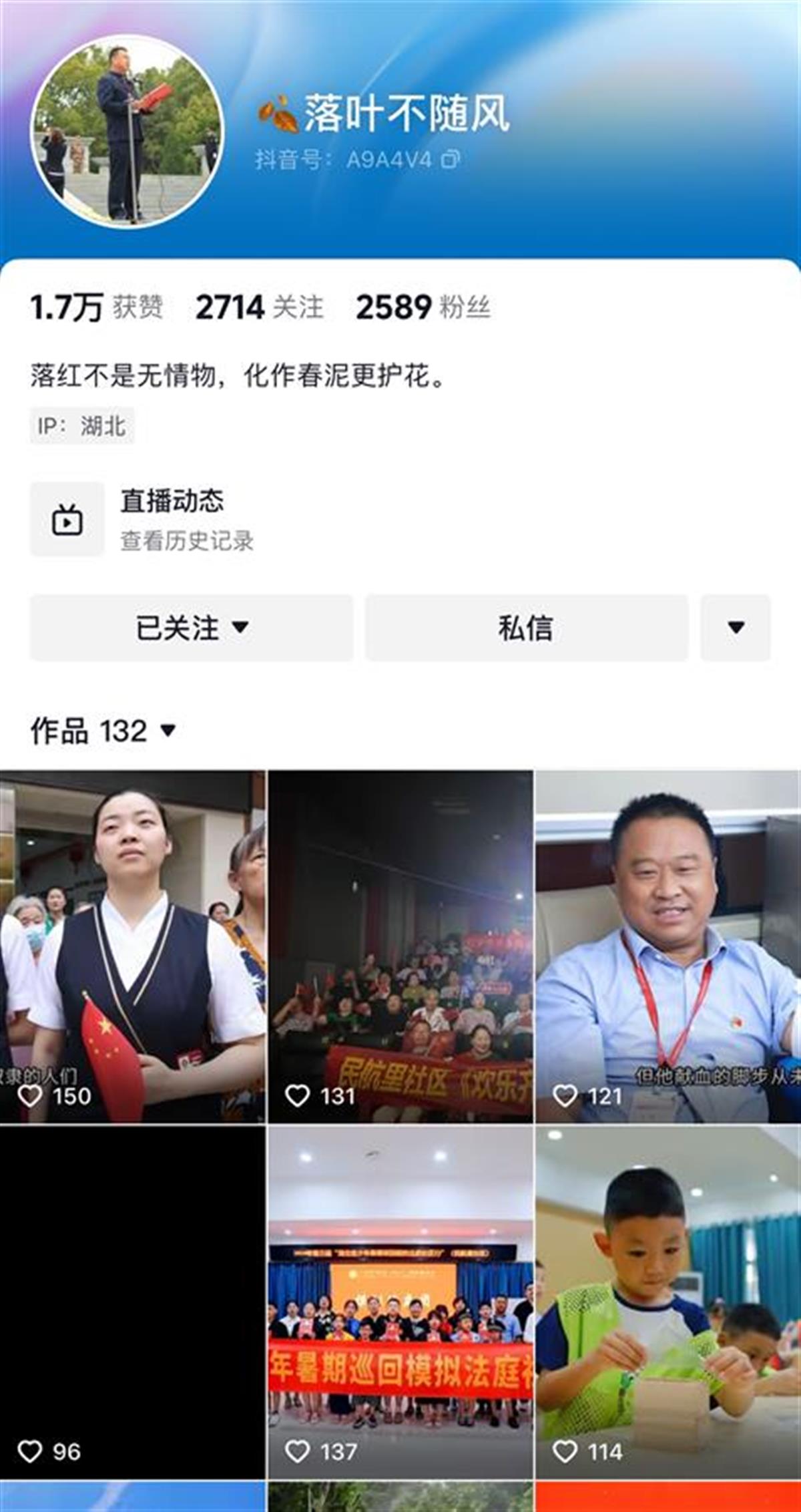The height and width of the screenshot is (1512, 801).
Task: Open the 作品 132 sort dropdown
Action: (104, 731)
